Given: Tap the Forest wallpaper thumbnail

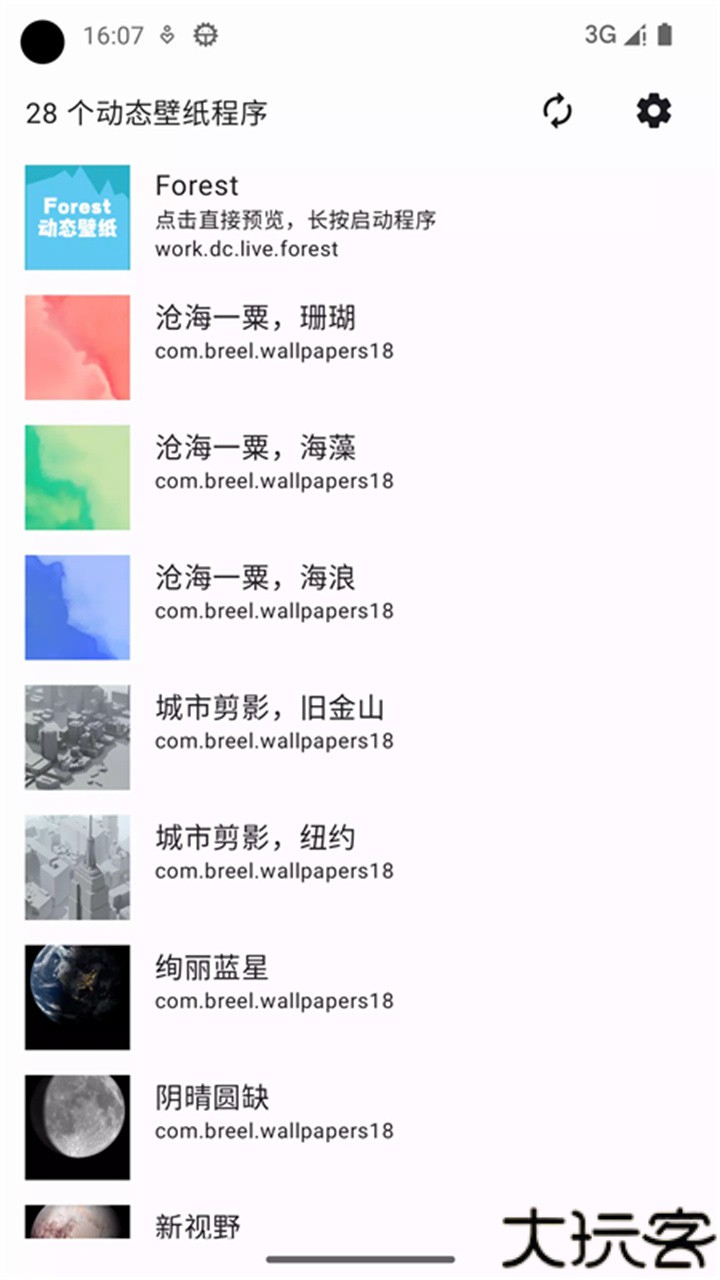Looking at the screenshot, I should pos(77,217).
